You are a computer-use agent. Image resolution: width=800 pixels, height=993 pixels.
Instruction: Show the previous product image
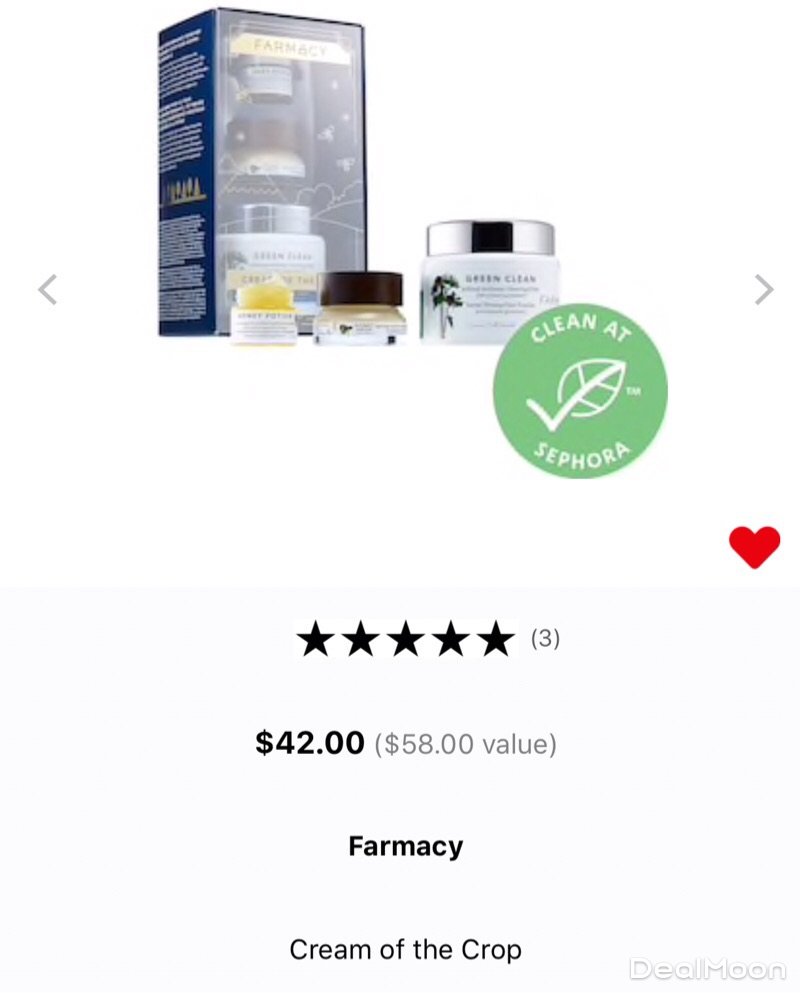(47, 290)
